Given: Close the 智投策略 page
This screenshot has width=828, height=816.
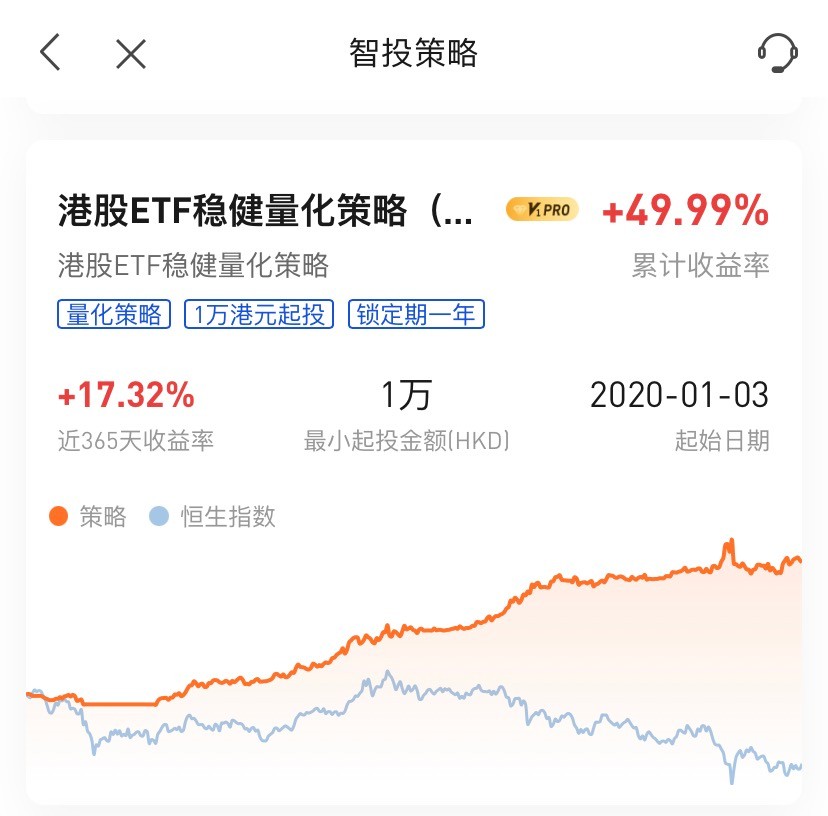Looking at the screenshot, I should click(x=131, y=53).
